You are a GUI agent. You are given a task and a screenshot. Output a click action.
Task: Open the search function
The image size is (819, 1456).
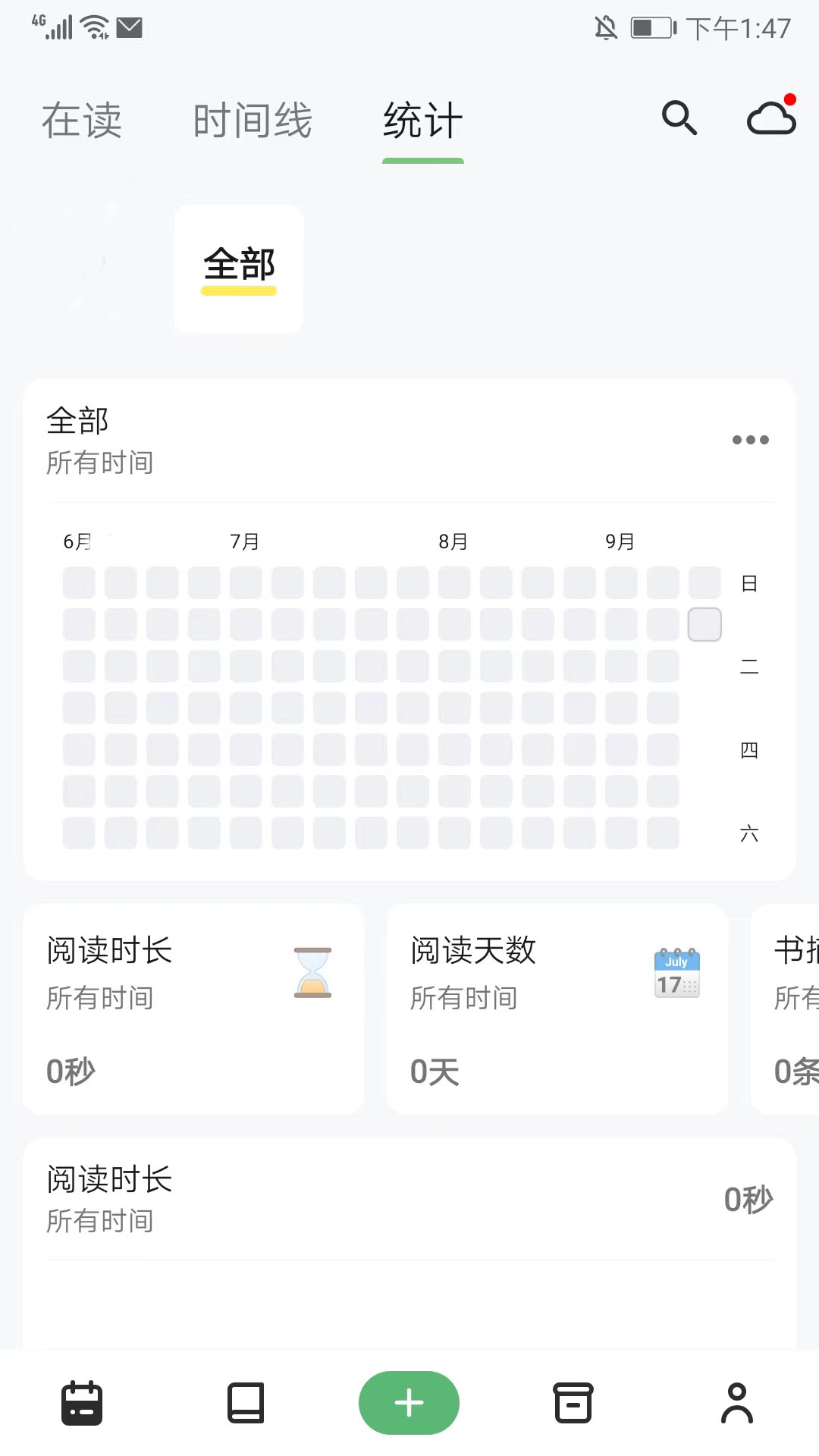click(x=679, y=118)
